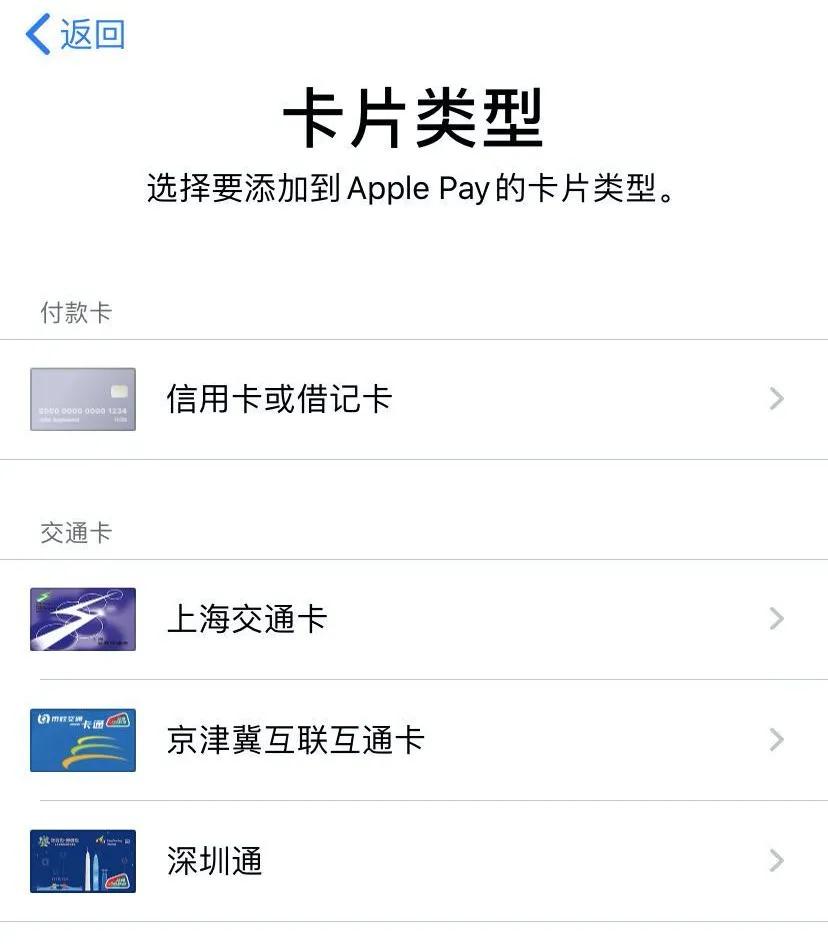Click the Shenzhen Tong card image icon

(x=82, y=861)
